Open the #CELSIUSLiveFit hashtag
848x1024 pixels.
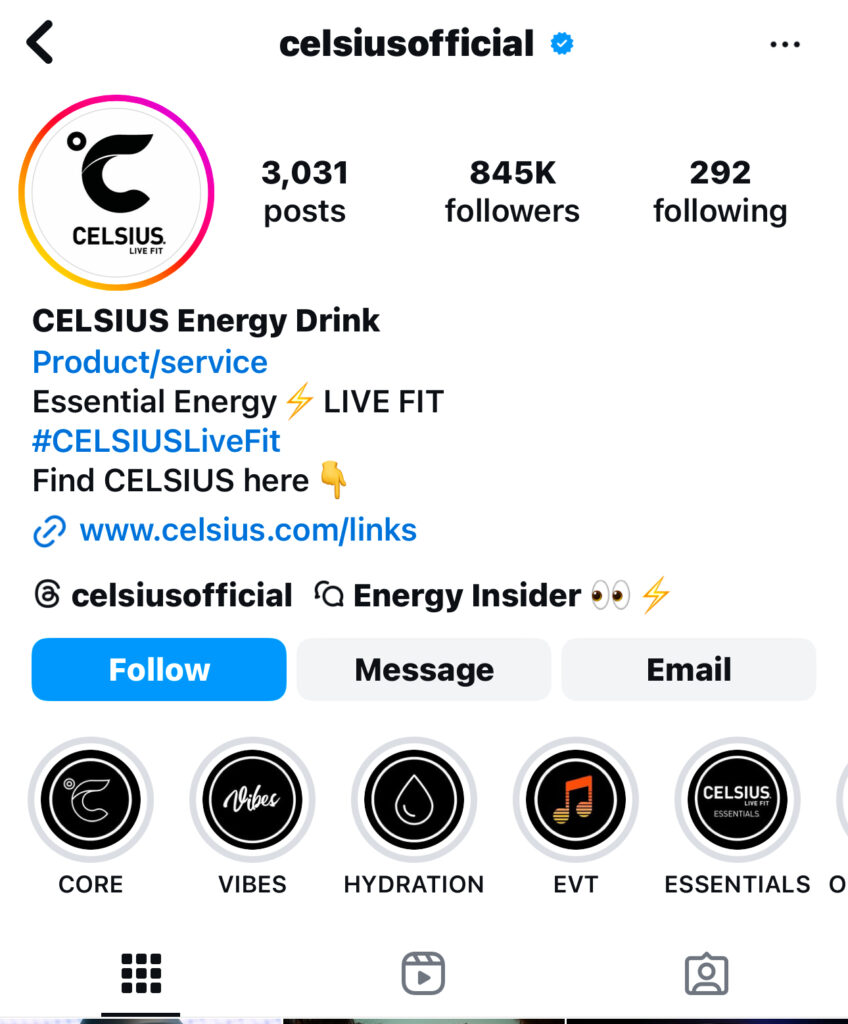point(157,441)
